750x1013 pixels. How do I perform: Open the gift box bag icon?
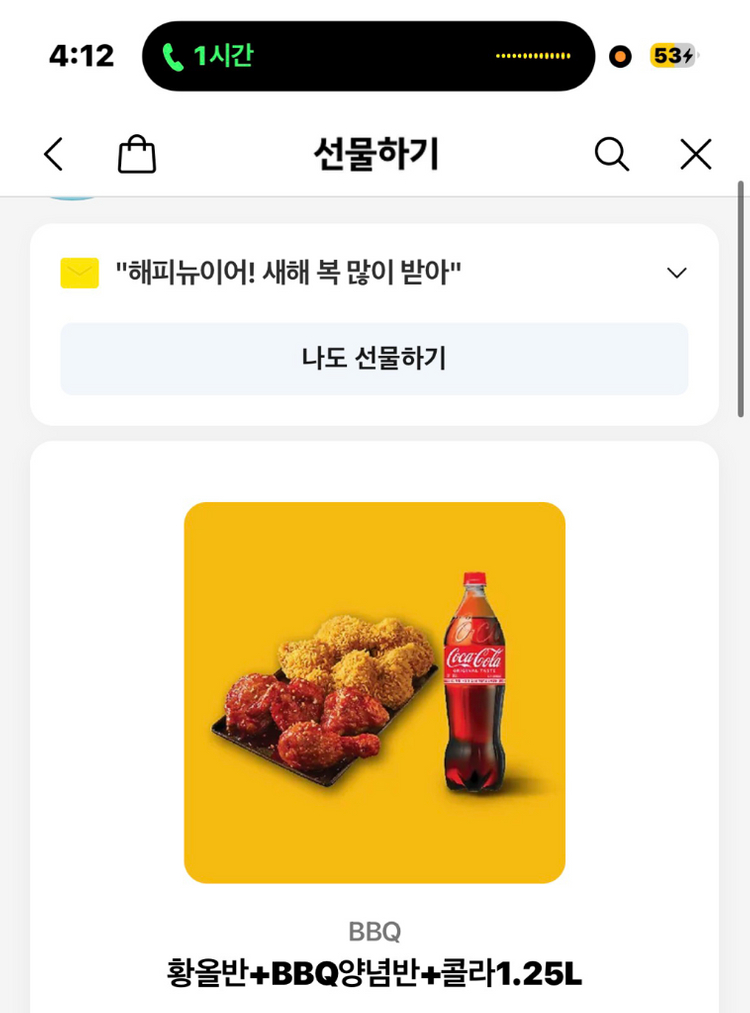point(137,155)
